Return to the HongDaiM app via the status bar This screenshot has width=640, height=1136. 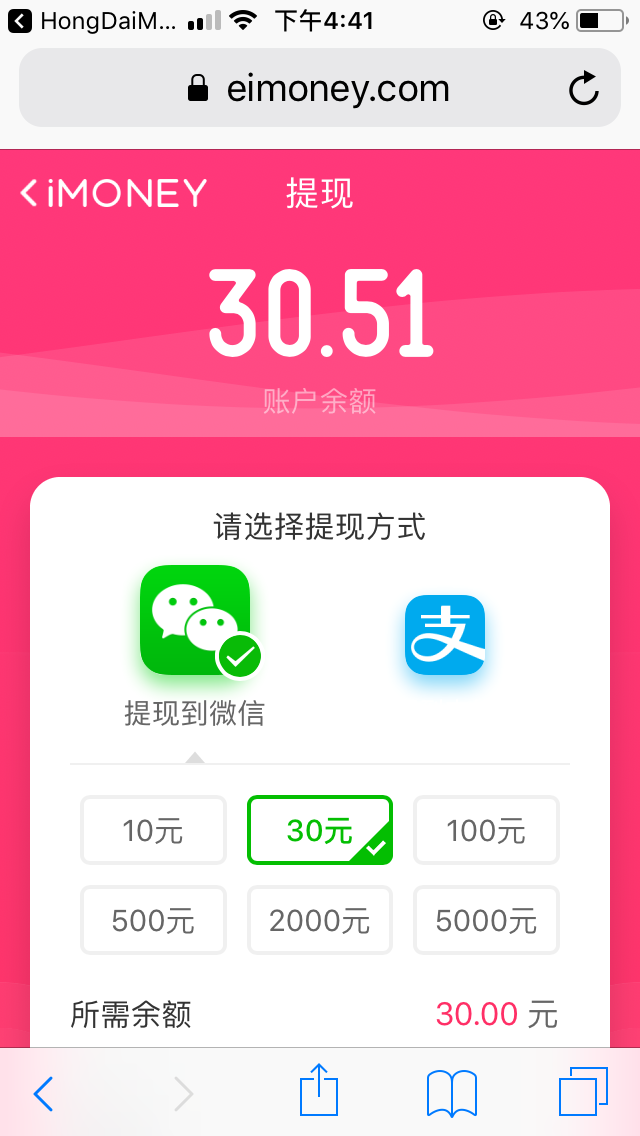[x=92, y=21]
